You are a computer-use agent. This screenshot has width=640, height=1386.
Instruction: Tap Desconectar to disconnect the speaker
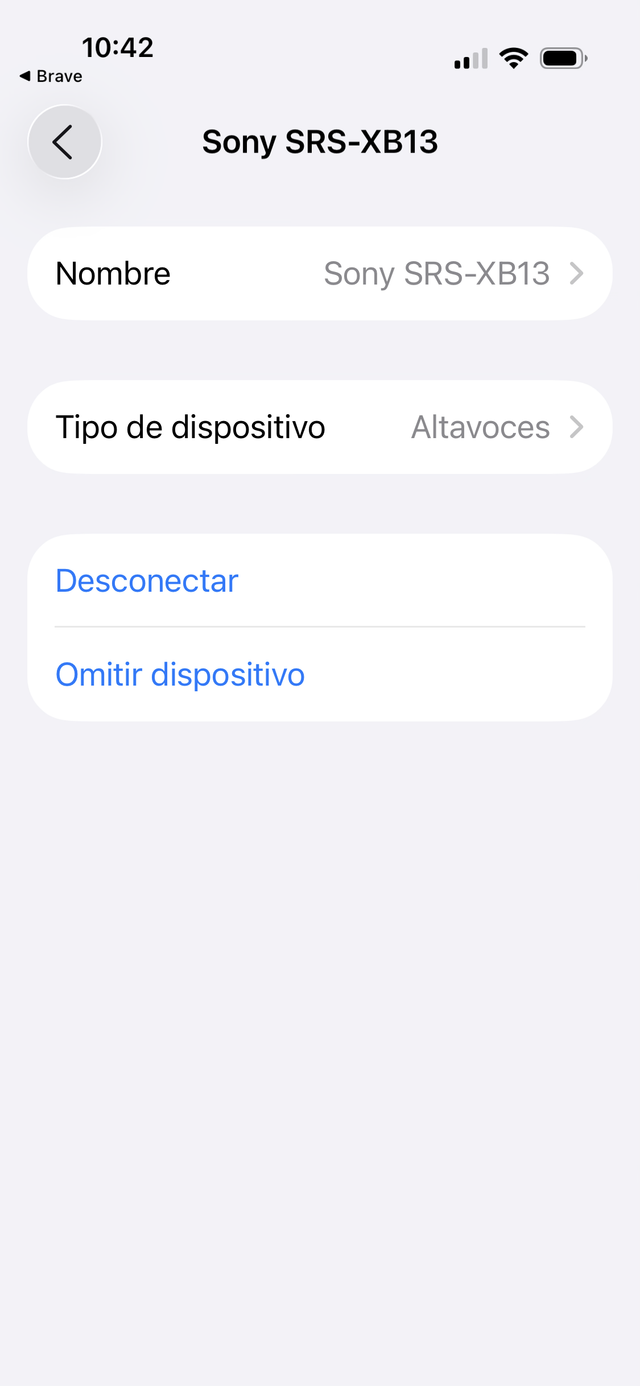point(147,581)
